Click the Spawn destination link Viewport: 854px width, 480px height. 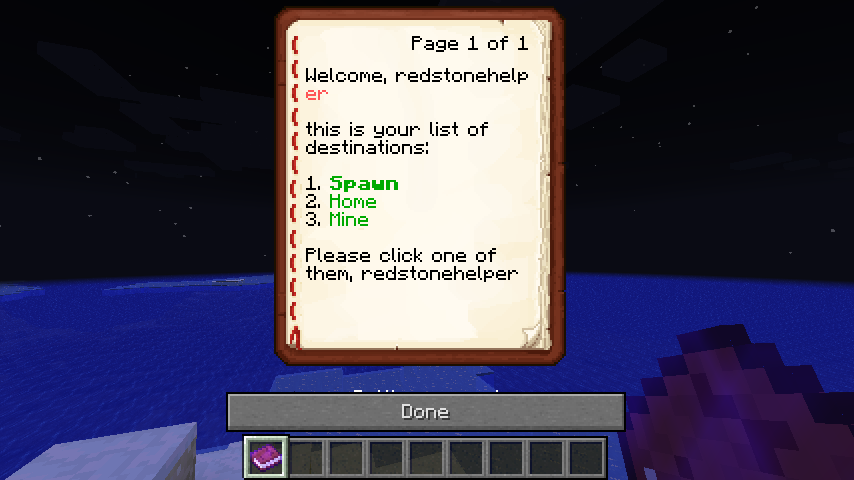[x=363, y=184]
